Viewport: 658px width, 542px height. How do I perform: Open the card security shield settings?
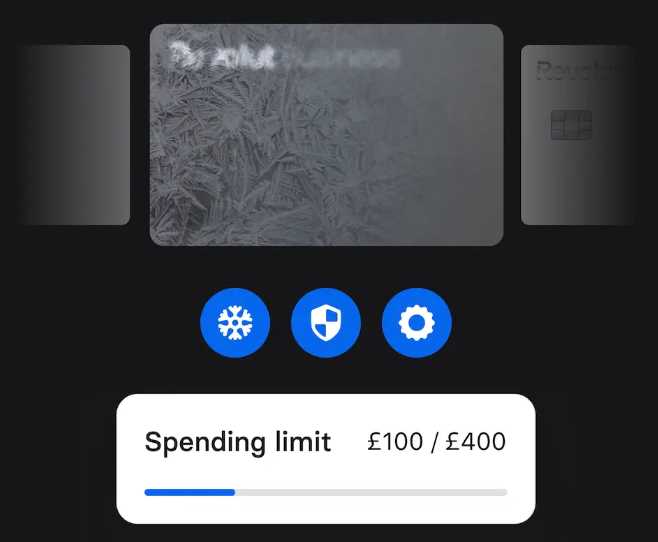click(326, 323)
